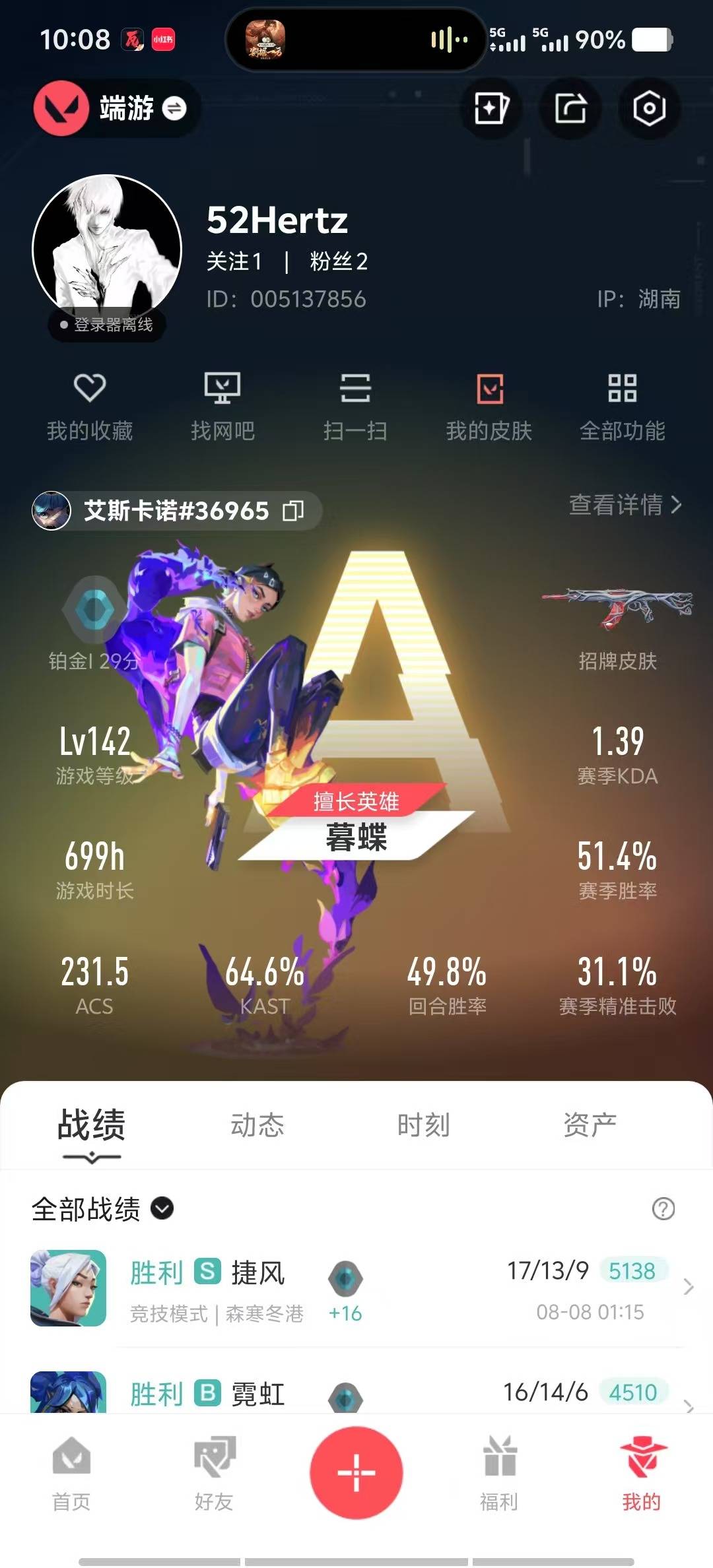Open the match record help icon

click(x=663, y=1208)
